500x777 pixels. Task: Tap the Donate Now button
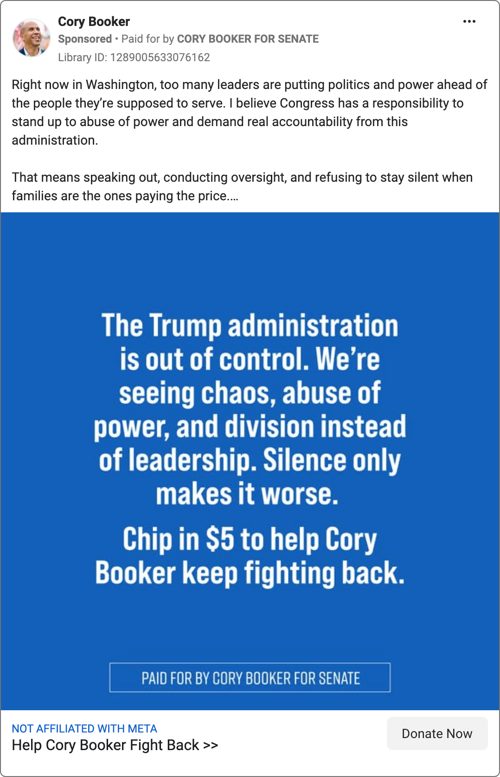click(437, 733)
